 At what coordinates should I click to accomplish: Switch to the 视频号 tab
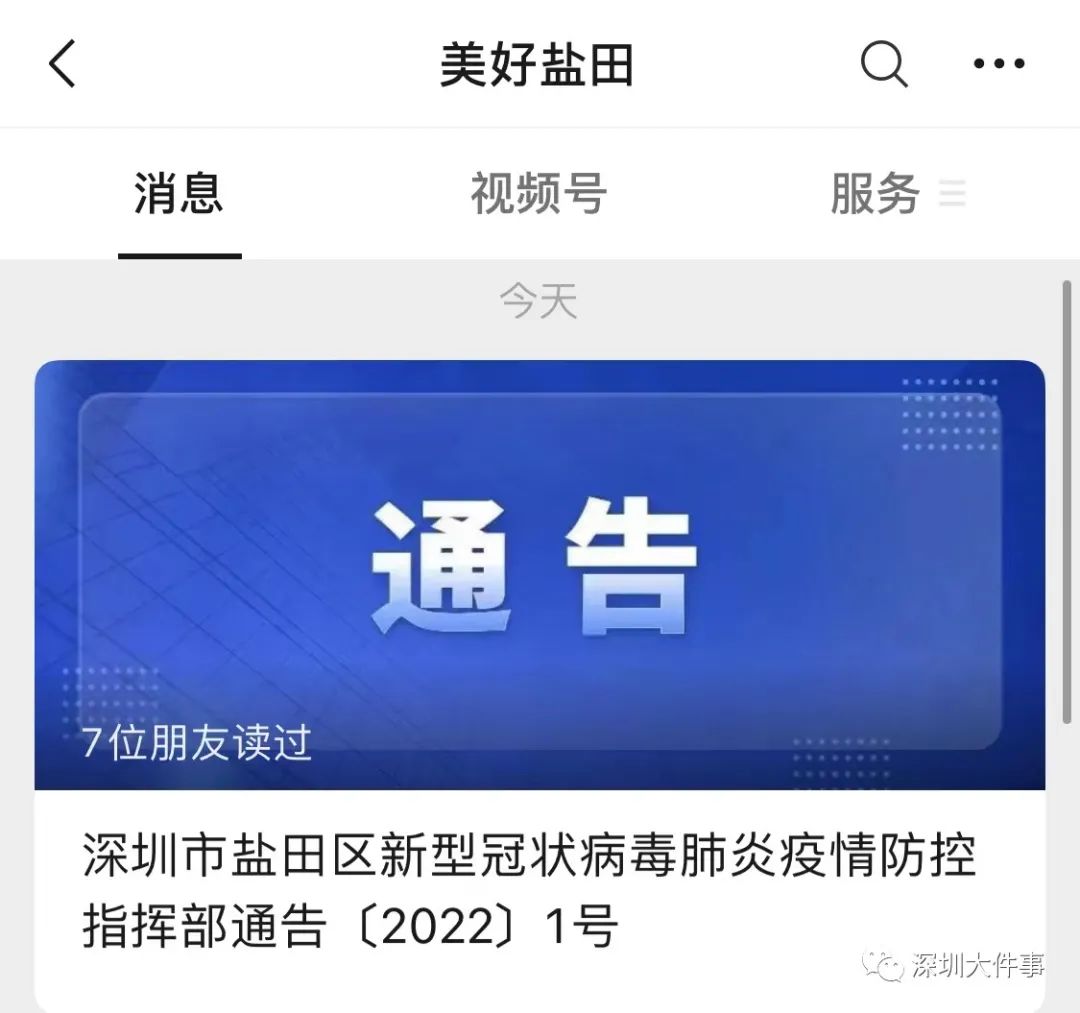[x=538, y=193]
